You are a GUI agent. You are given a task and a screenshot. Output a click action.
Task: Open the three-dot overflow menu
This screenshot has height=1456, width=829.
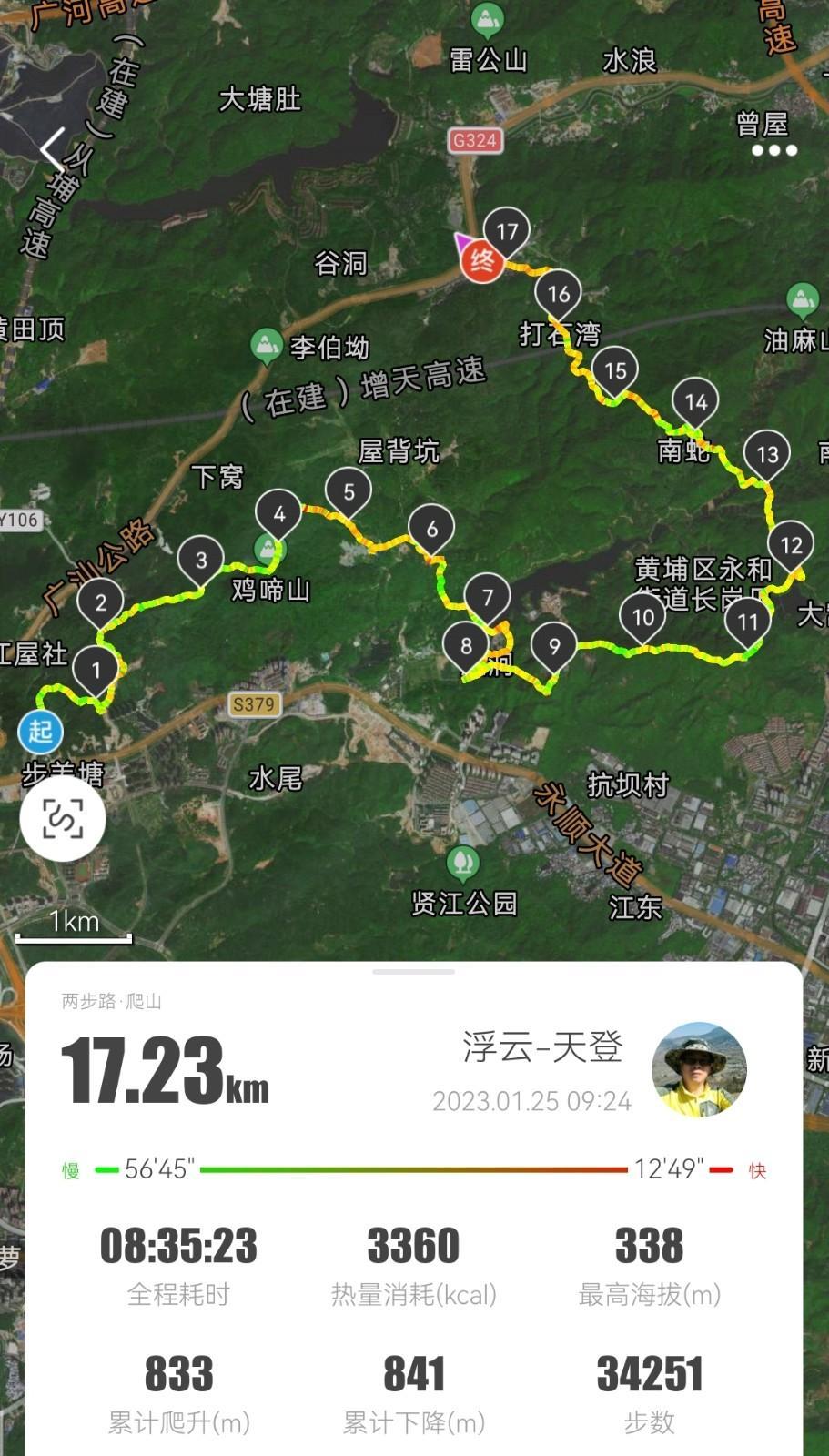tap(774, 150)
